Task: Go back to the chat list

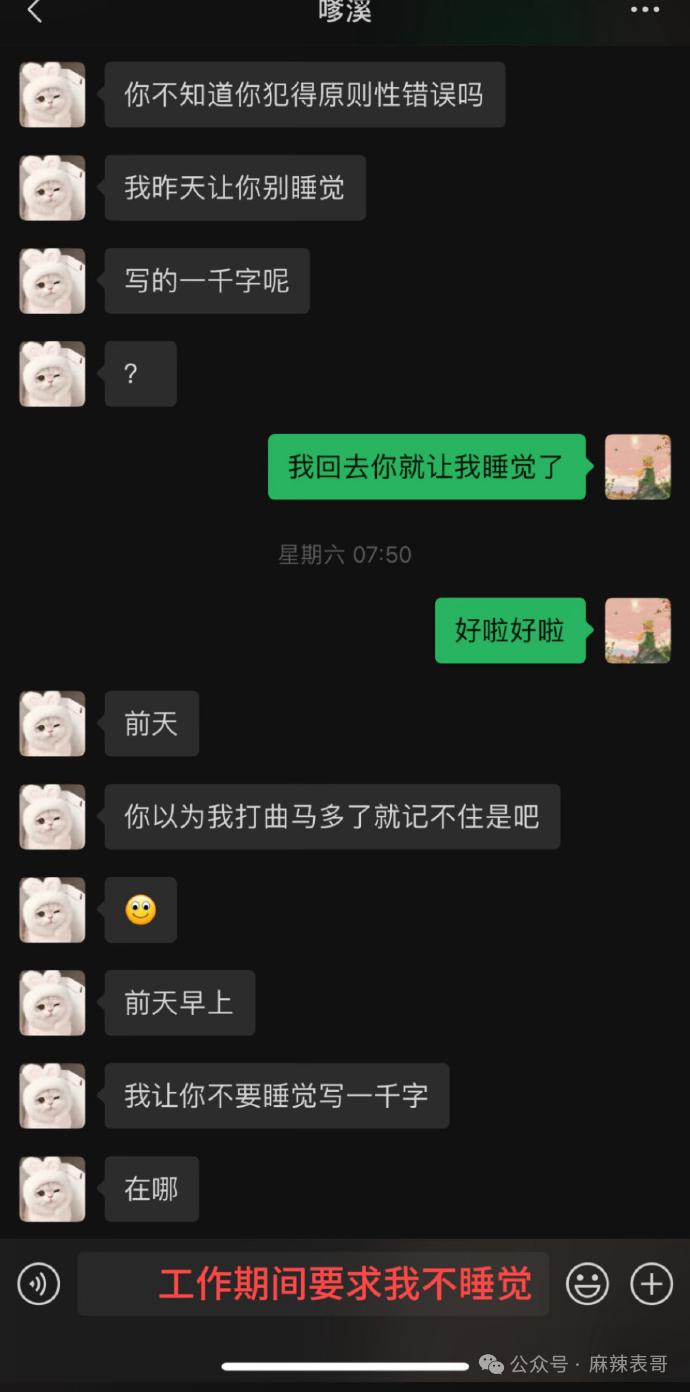Action: pyautogui.click(x=35, y=12)
